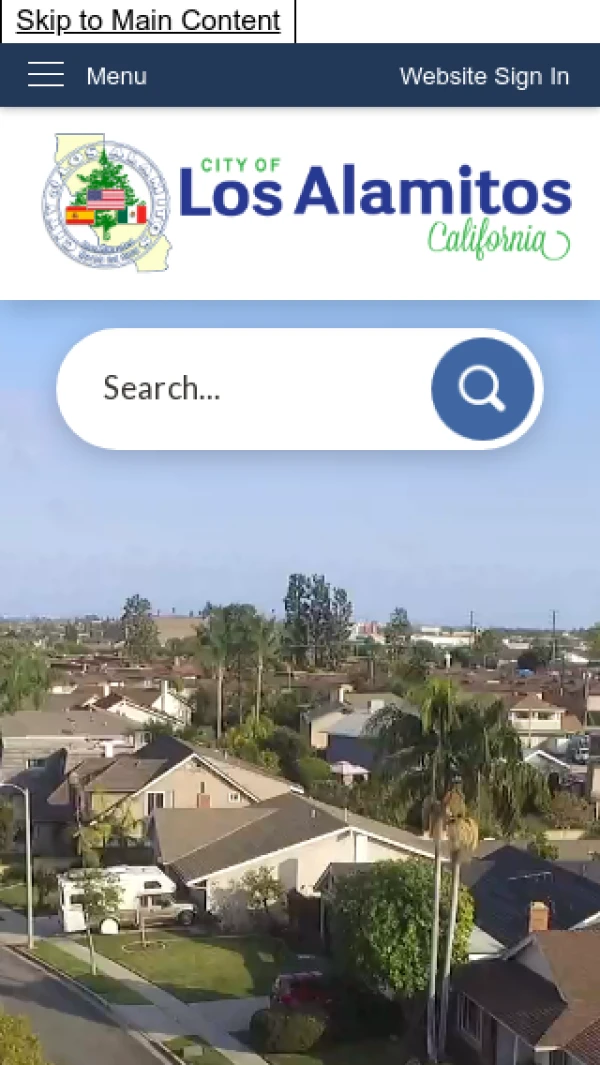
Task: Go to City of Los Alamitos homepage logo
Action: pos(305,203)
